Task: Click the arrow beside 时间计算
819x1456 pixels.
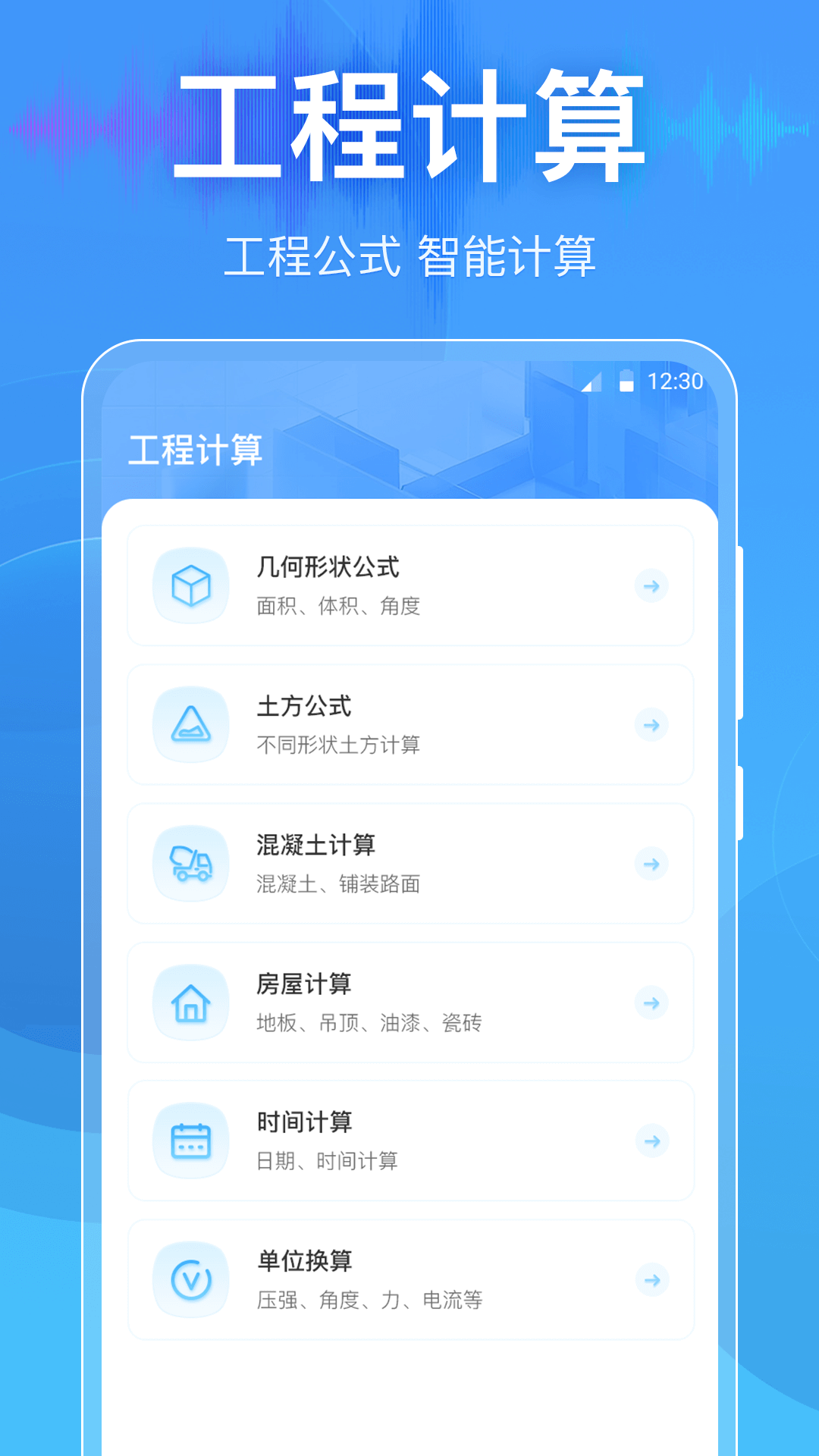Action: [652, 1141]
